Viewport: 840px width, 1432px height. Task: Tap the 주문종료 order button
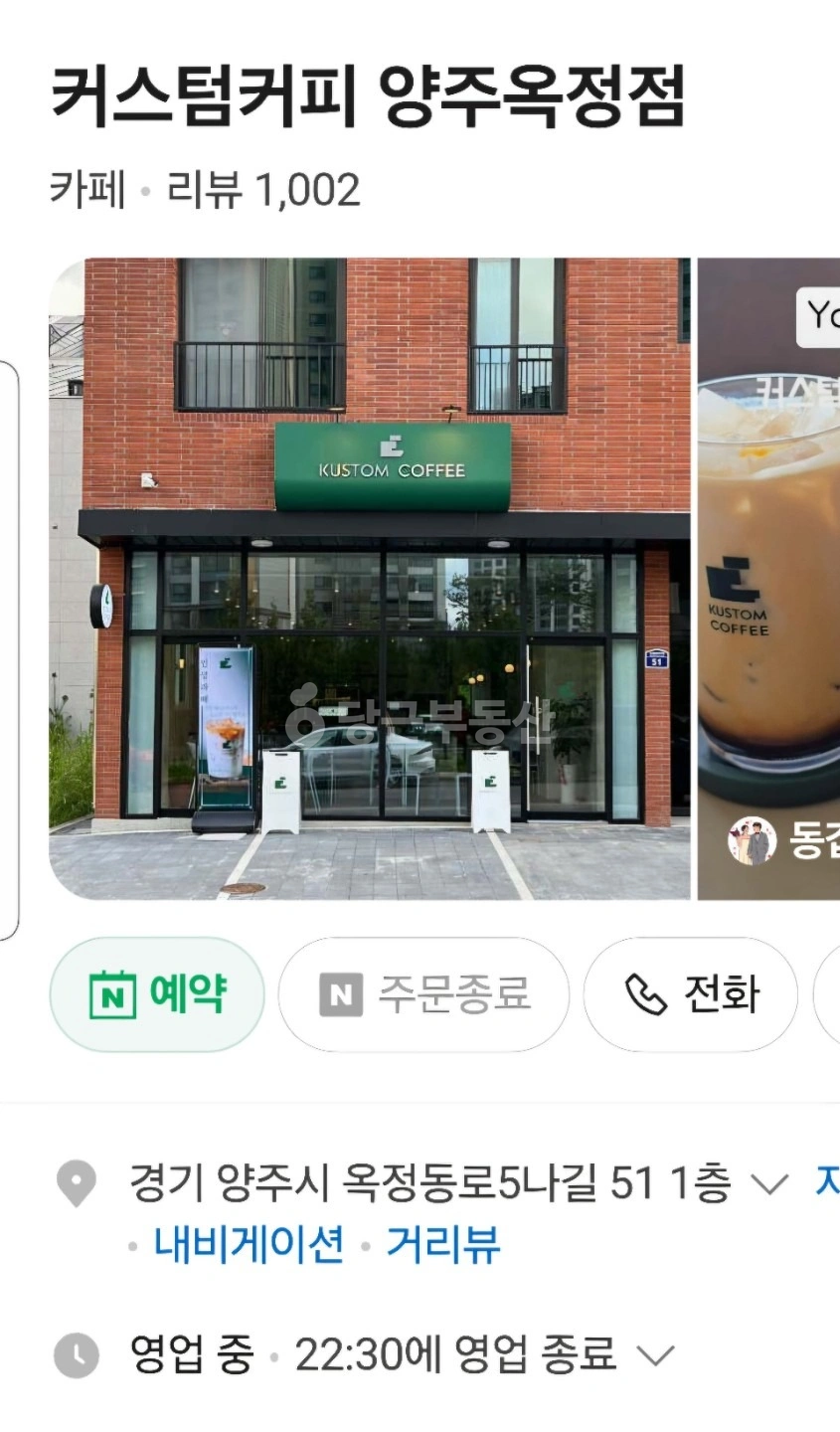[x=423, y=993]
